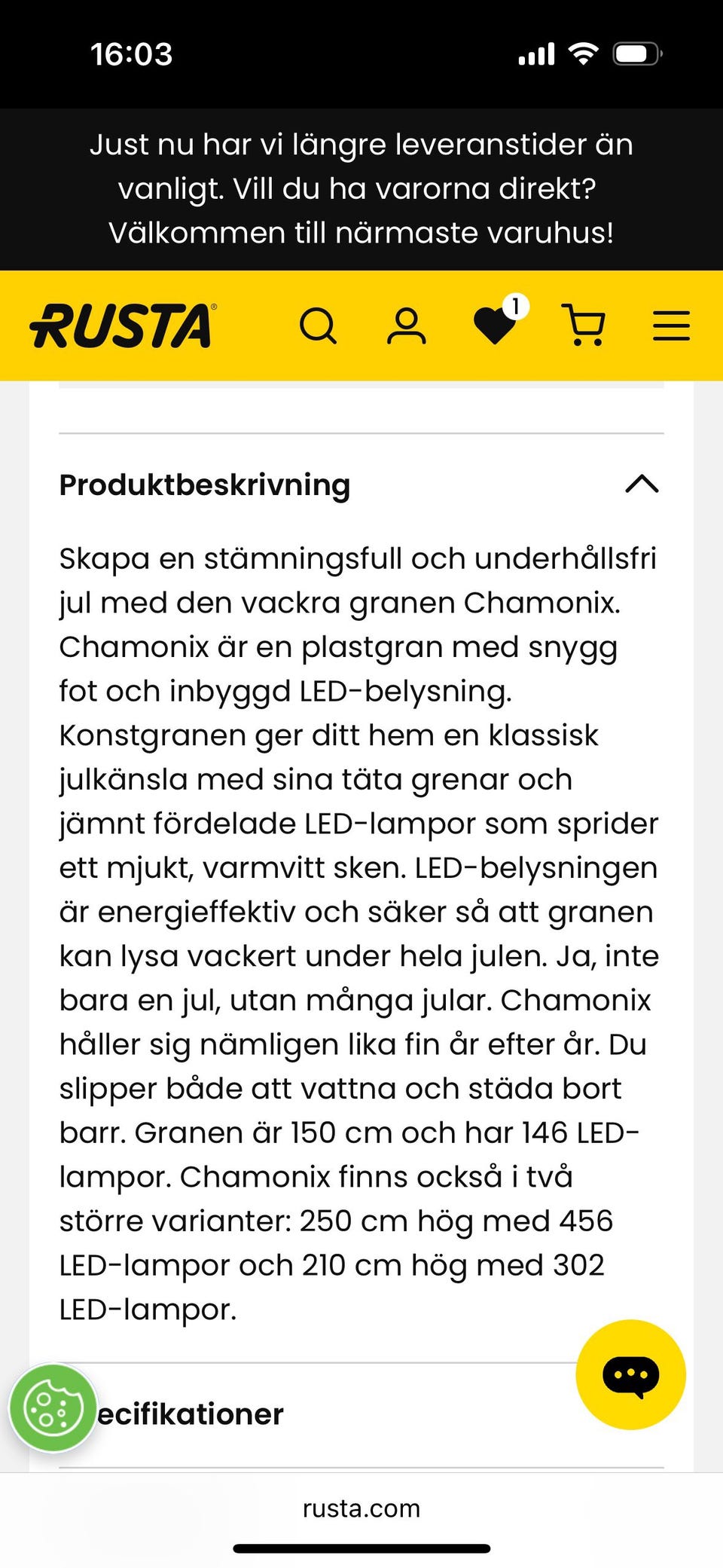This screenshot has height=1568, width=723.
Task: Open the search magnifier icon
Action: [318, 326]
